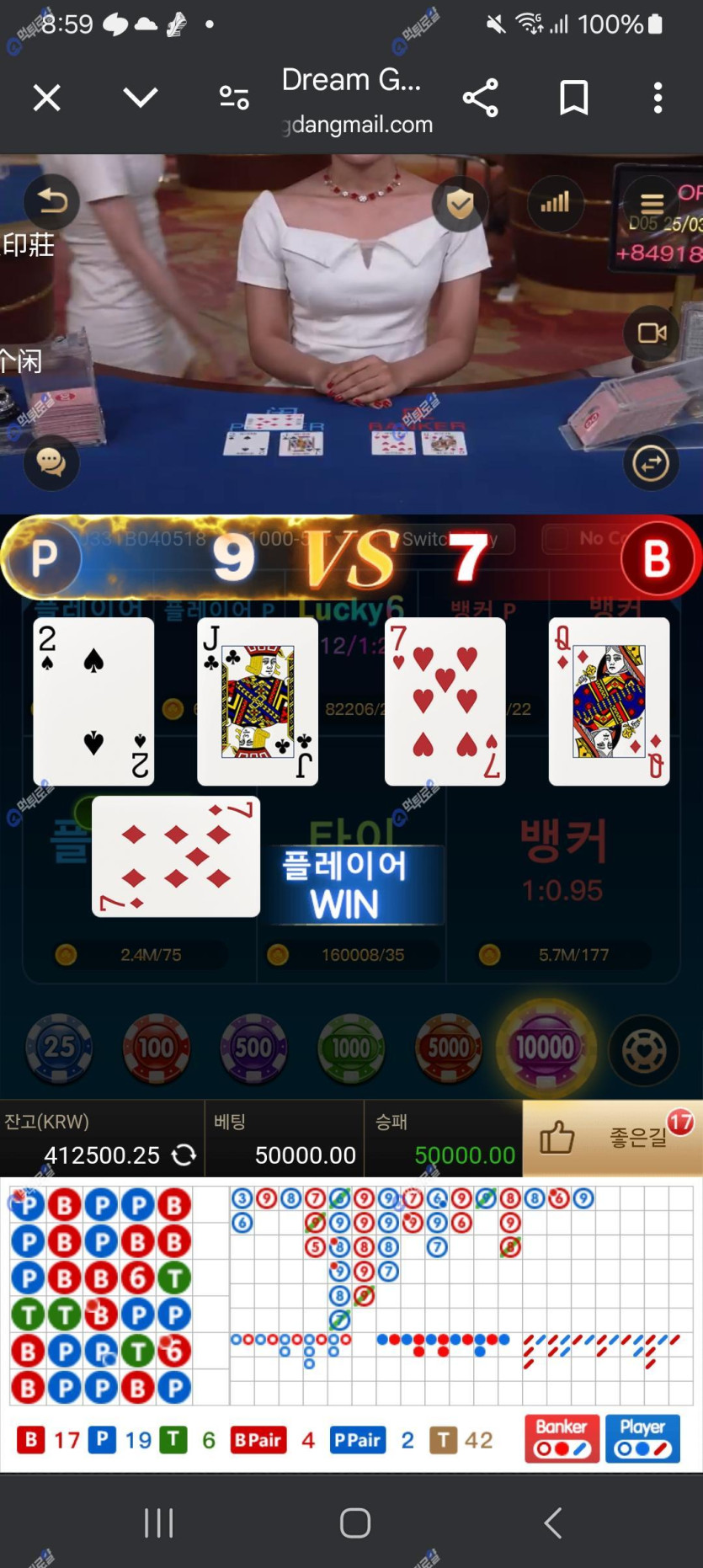
Task: Refresh the KRW balance
Action: click(184, 1155)
